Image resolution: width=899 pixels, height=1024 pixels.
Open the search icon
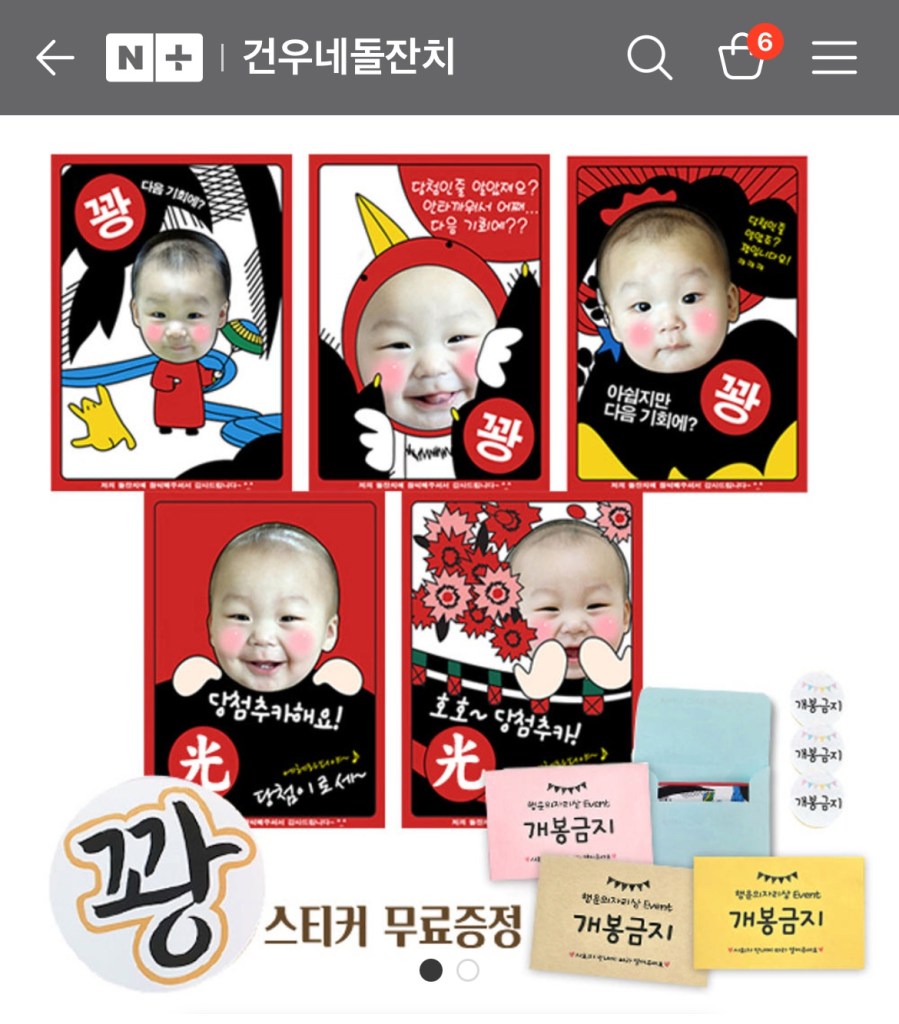click(649, 58)
